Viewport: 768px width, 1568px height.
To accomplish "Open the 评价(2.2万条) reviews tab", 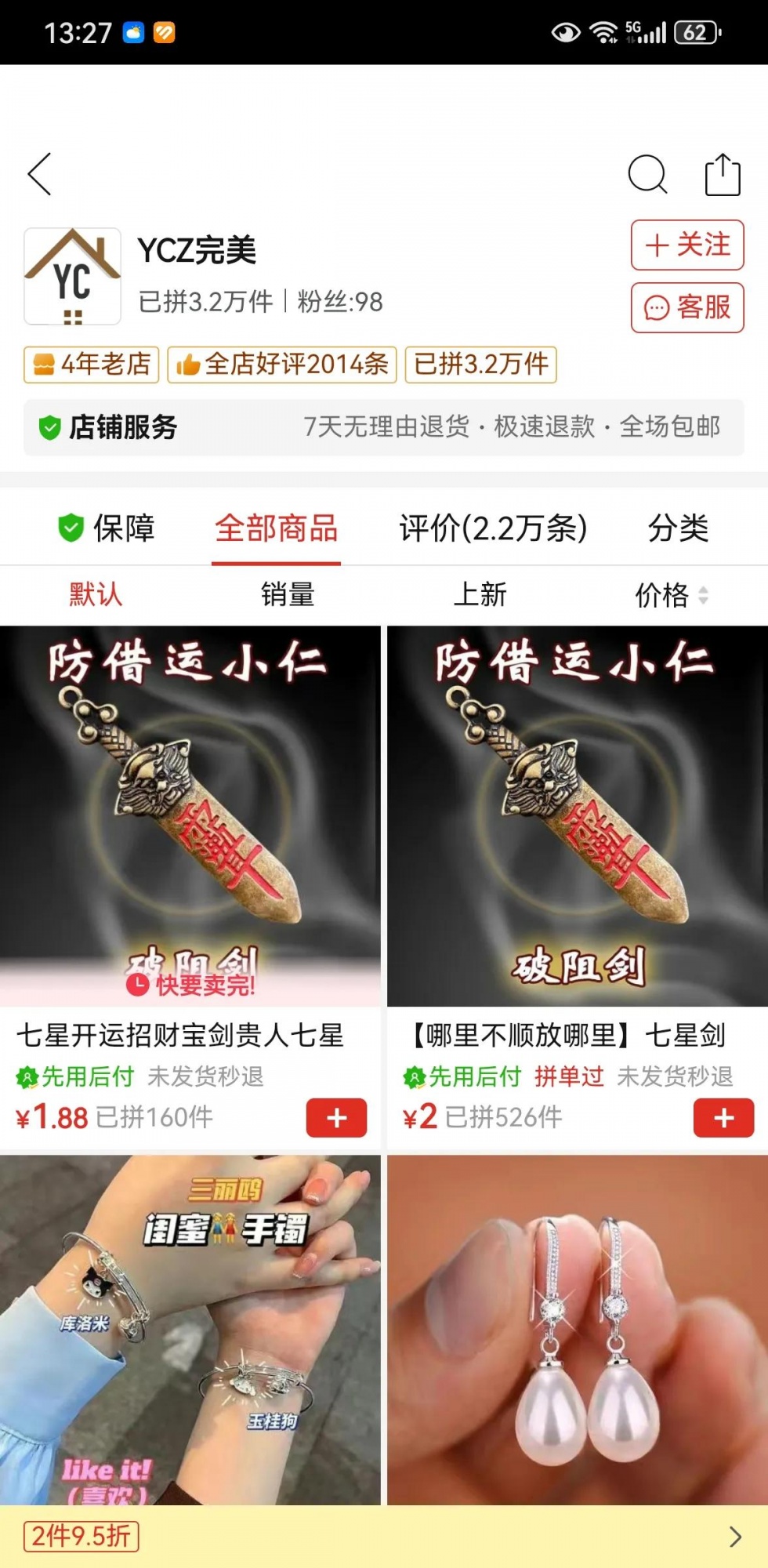I will (493, 528).
